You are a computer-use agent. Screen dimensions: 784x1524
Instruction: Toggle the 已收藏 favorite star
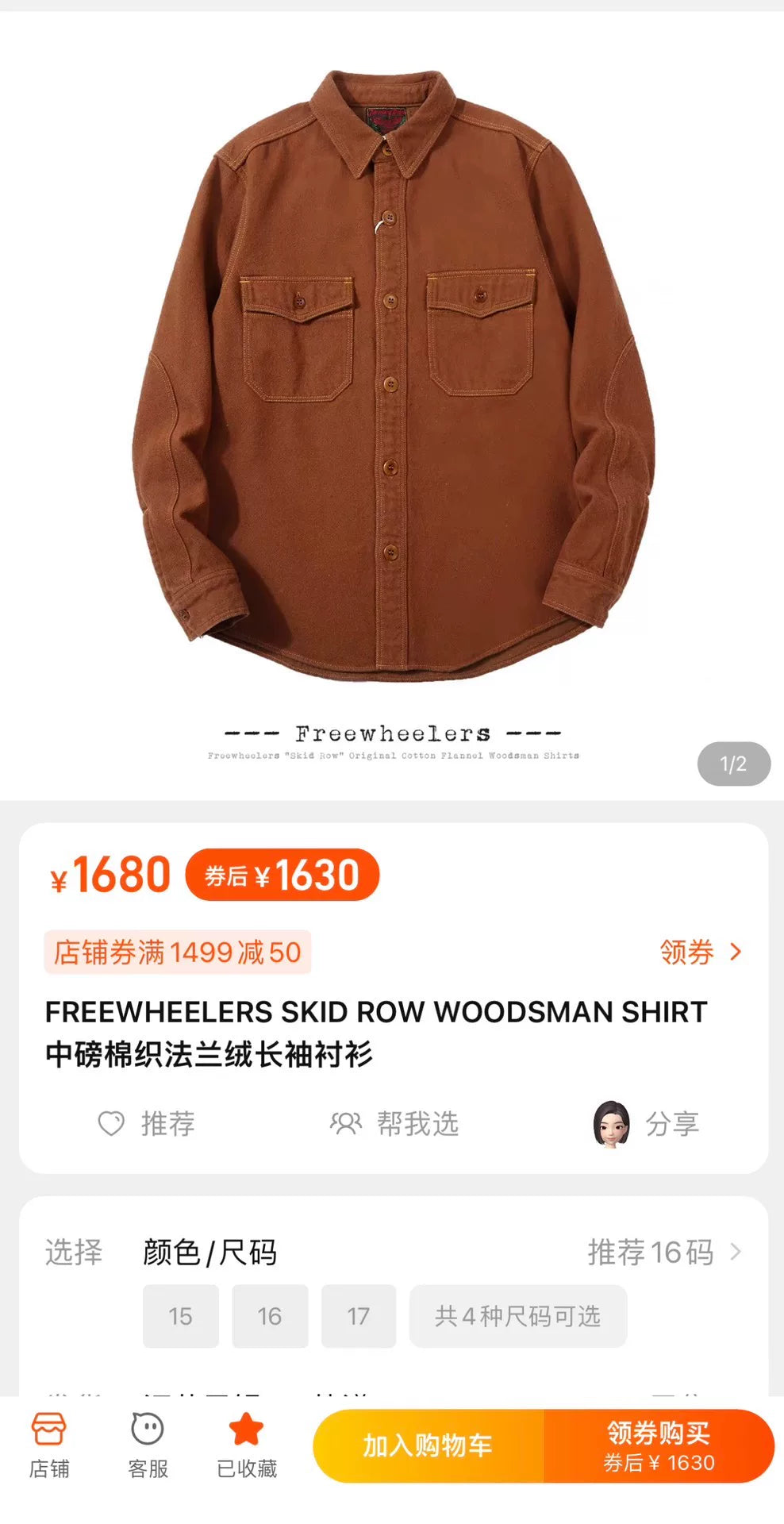coord(246,1445)
